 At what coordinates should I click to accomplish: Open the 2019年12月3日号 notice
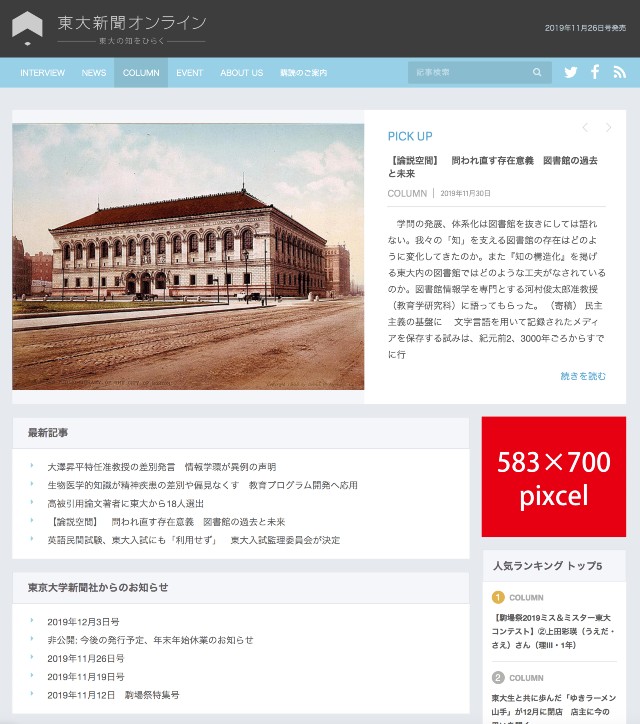click(83, 622)
